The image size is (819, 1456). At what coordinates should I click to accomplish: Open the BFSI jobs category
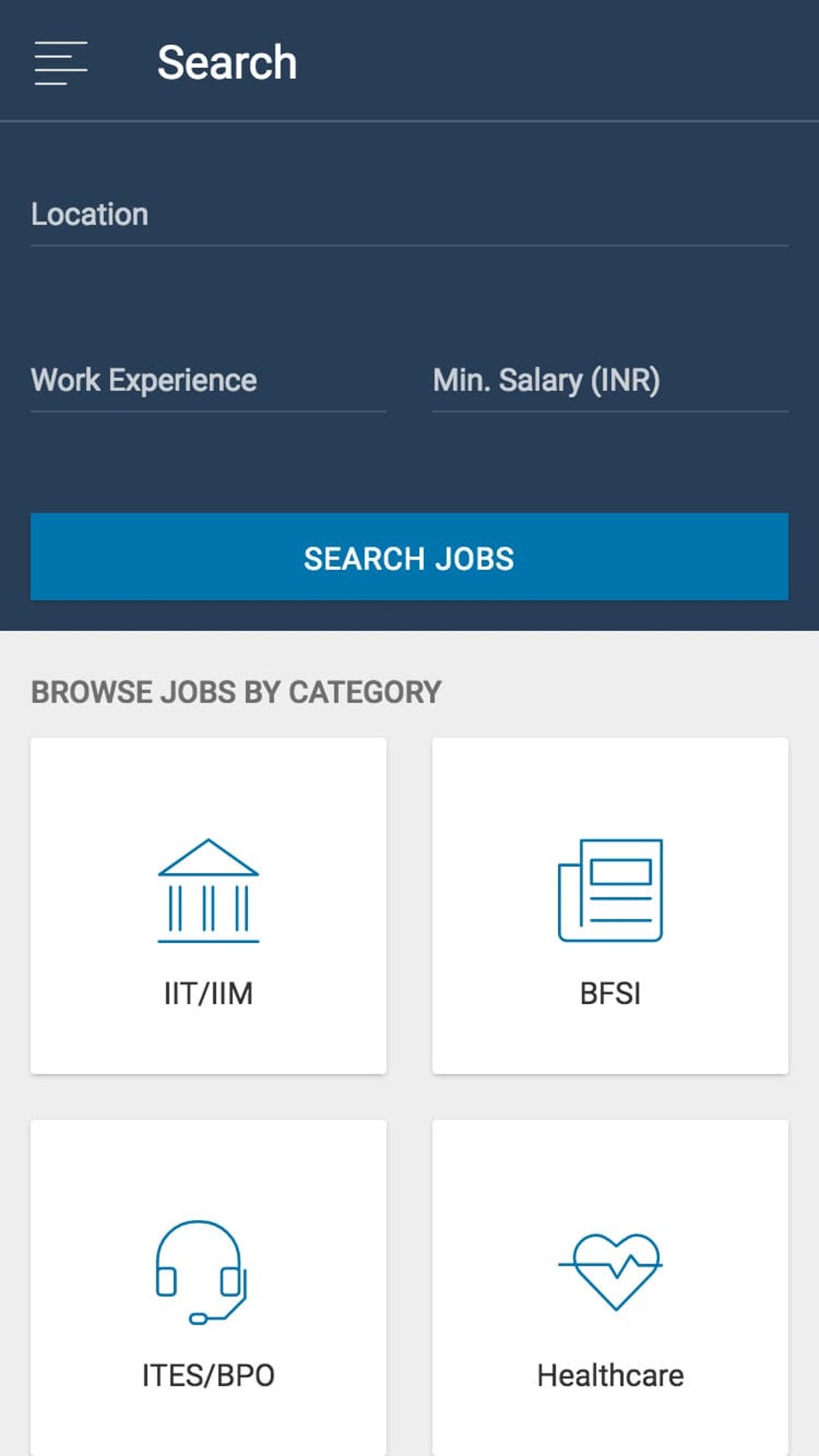click(x=610, y=905)
